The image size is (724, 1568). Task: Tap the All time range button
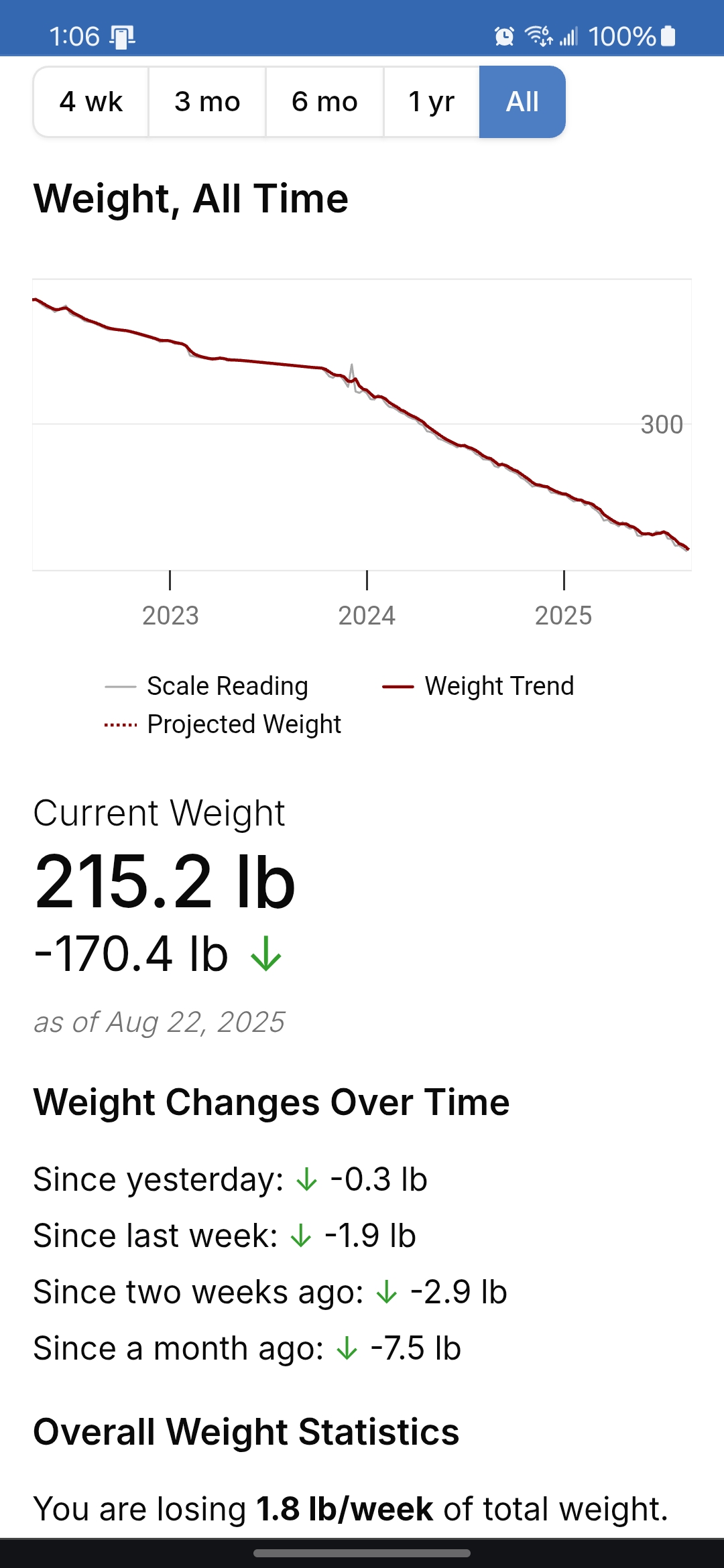pyautogui.click(x=522, y=102)
